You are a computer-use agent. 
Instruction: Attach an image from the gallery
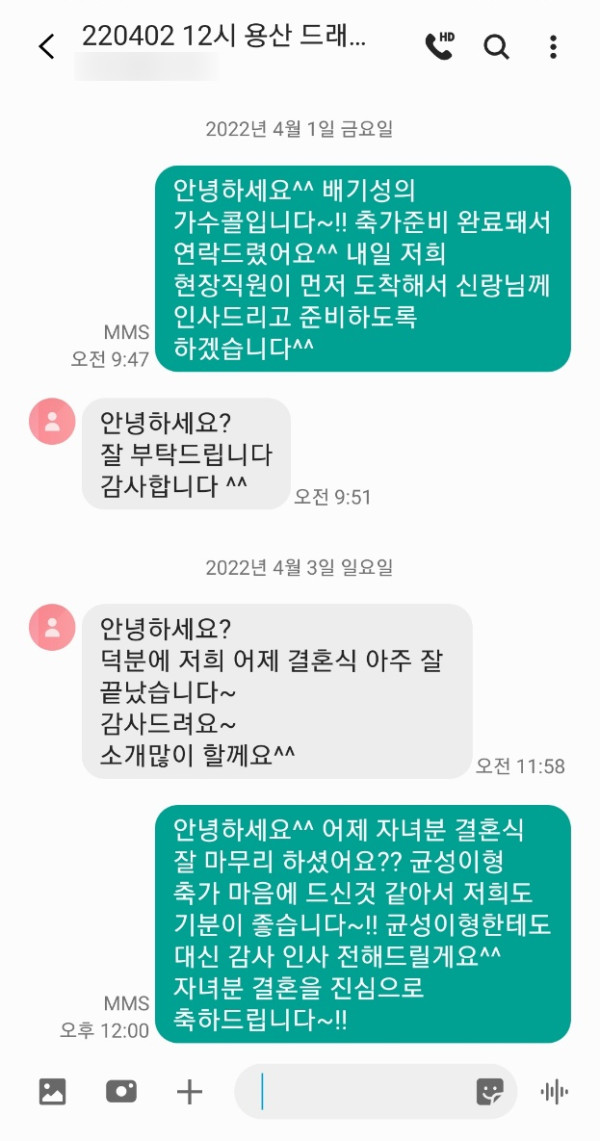pos(52,1092)
